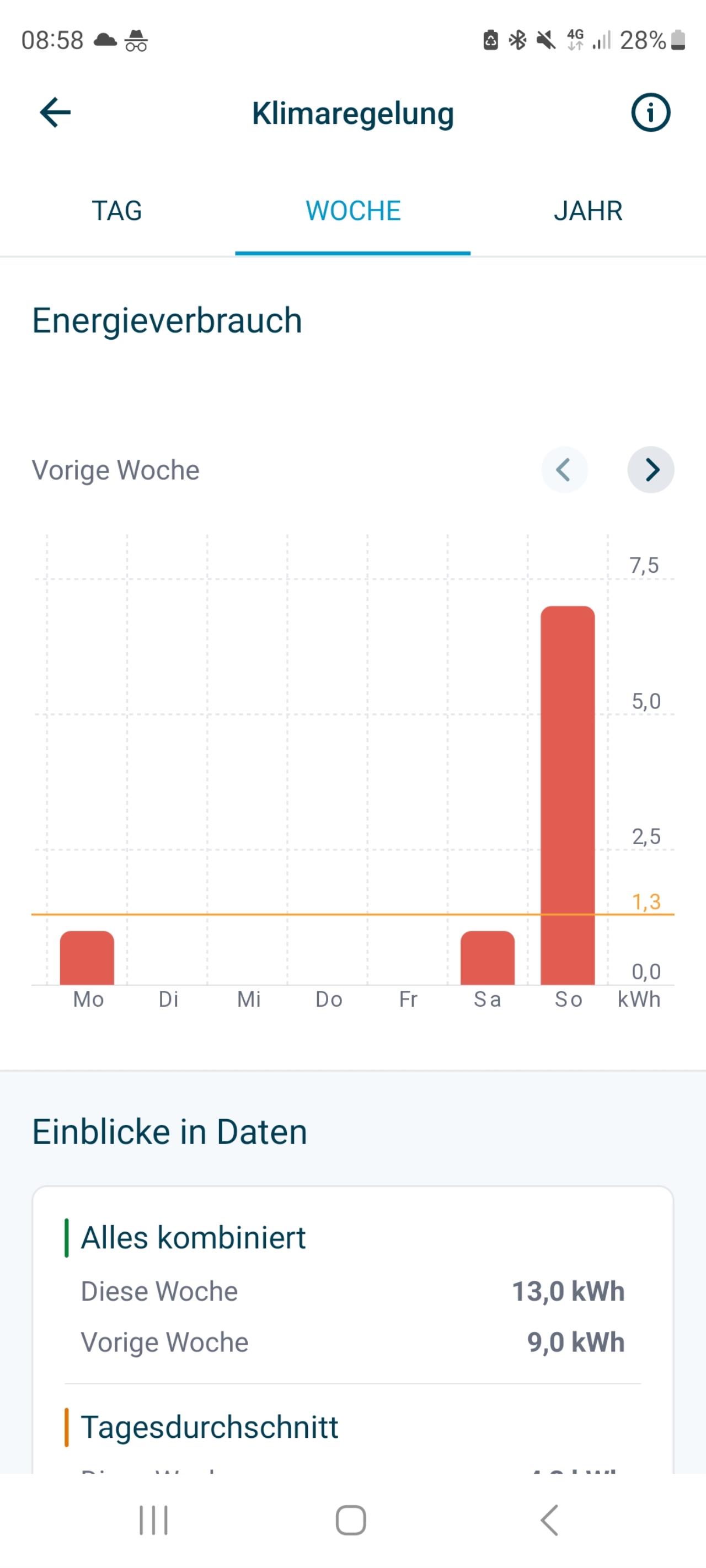Image resolution: width=706 pixels, height=1568 pixels.
Task: Show the earlier week with left chevron
Action: 564,470
